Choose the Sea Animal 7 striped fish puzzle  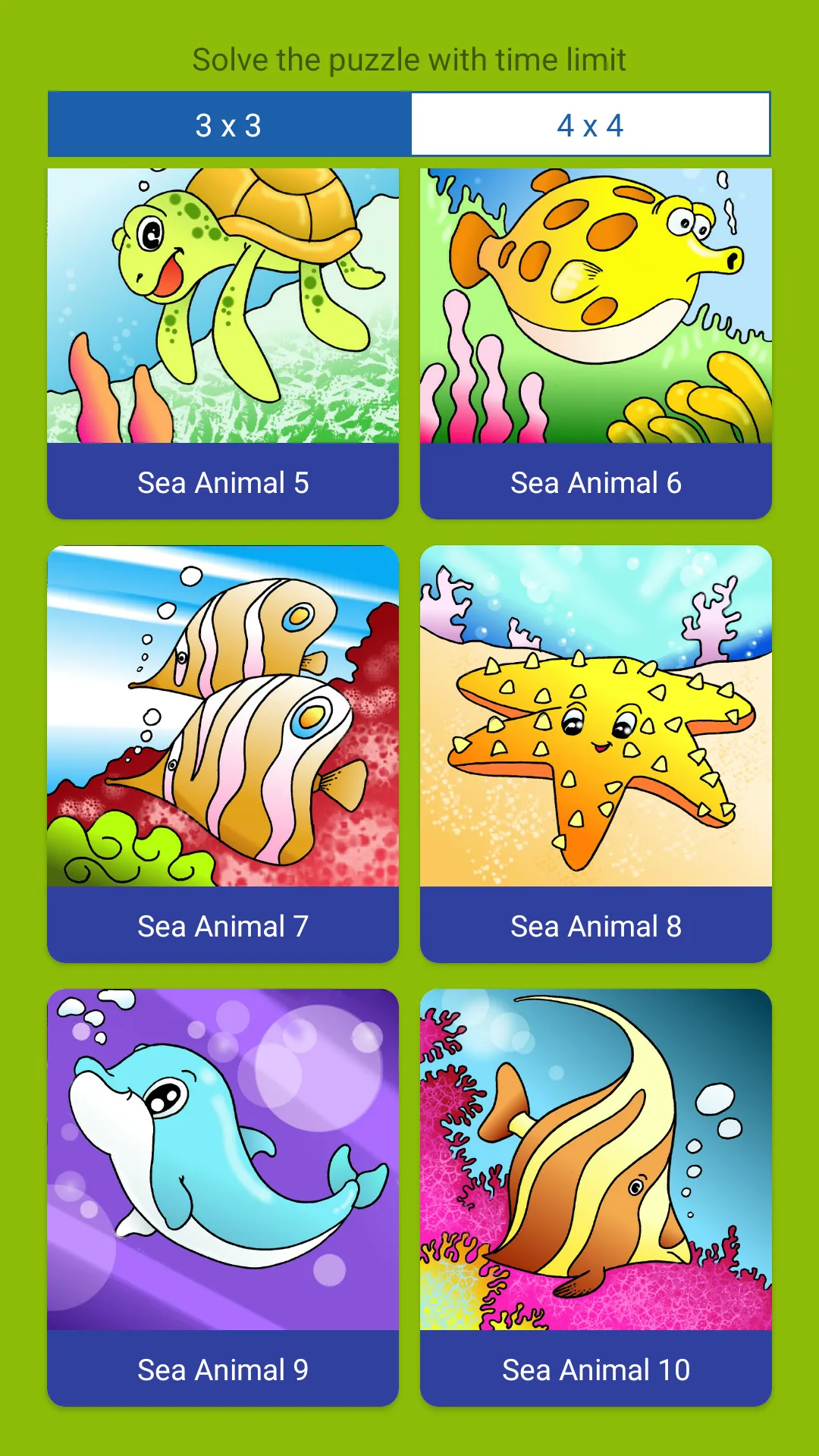pos(223,754)
